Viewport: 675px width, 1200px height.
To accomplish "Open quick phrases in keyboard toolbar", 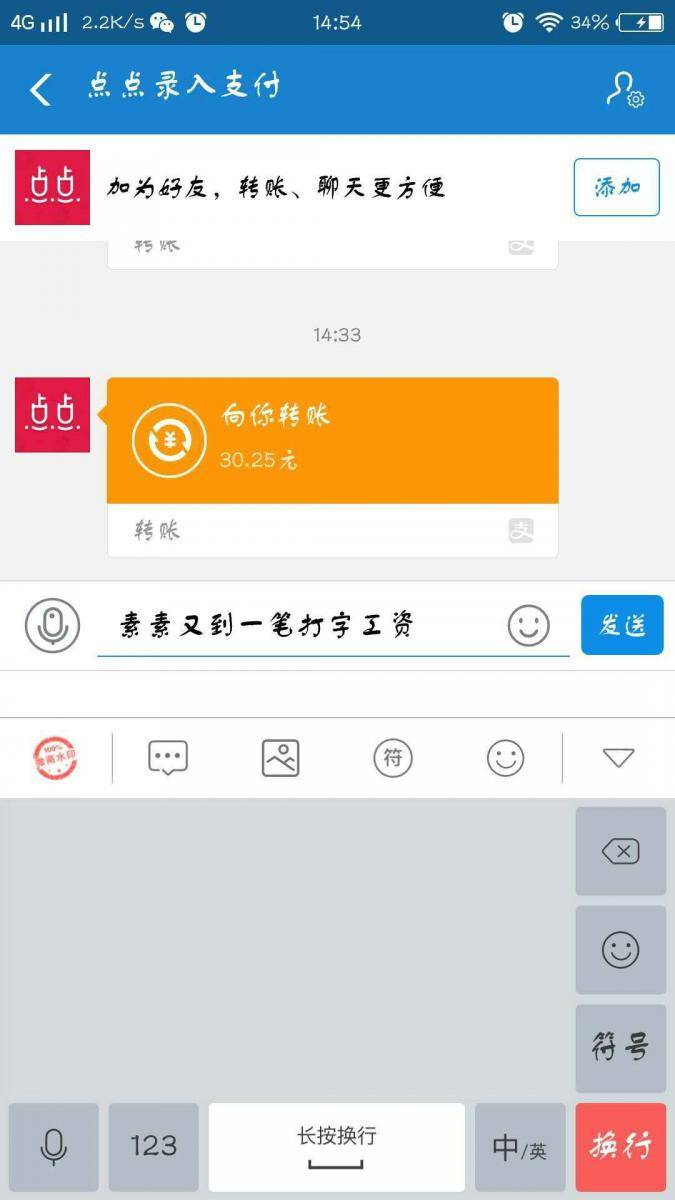I will coord(168,758).
